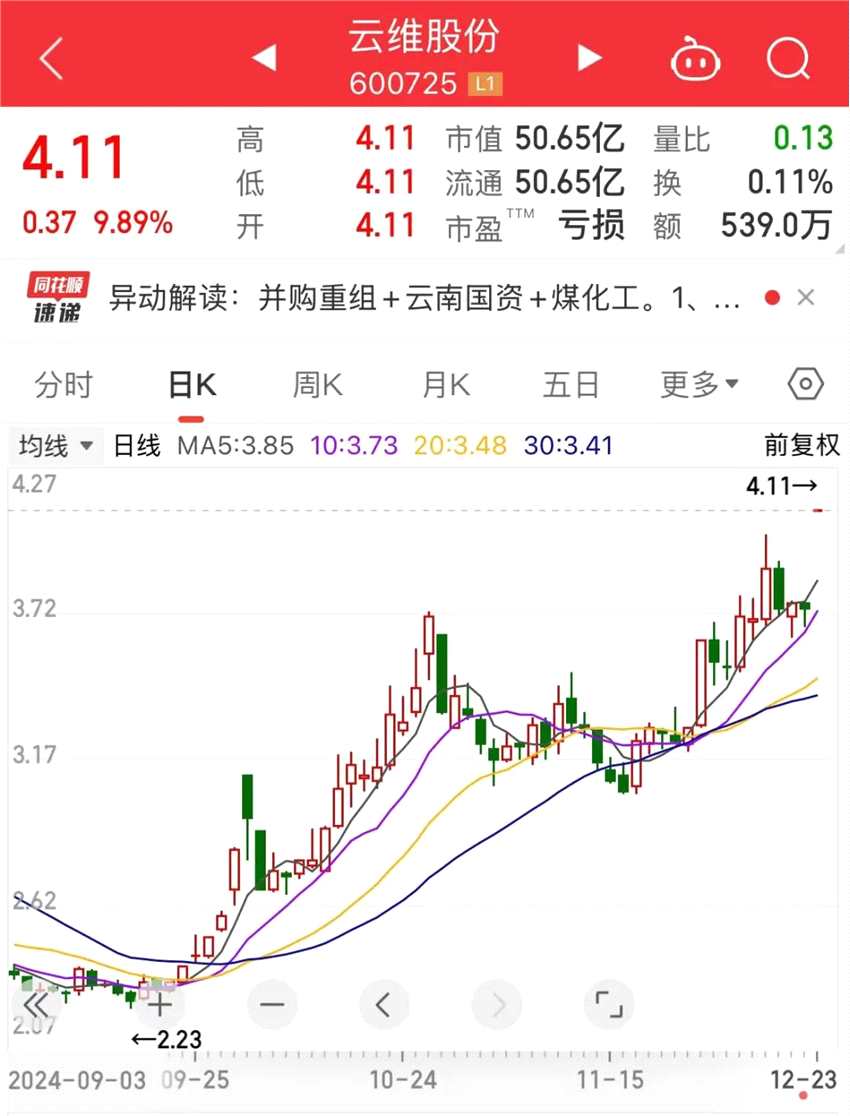
Task: Switch to the previous stock
Action: [x=263, y=58]
